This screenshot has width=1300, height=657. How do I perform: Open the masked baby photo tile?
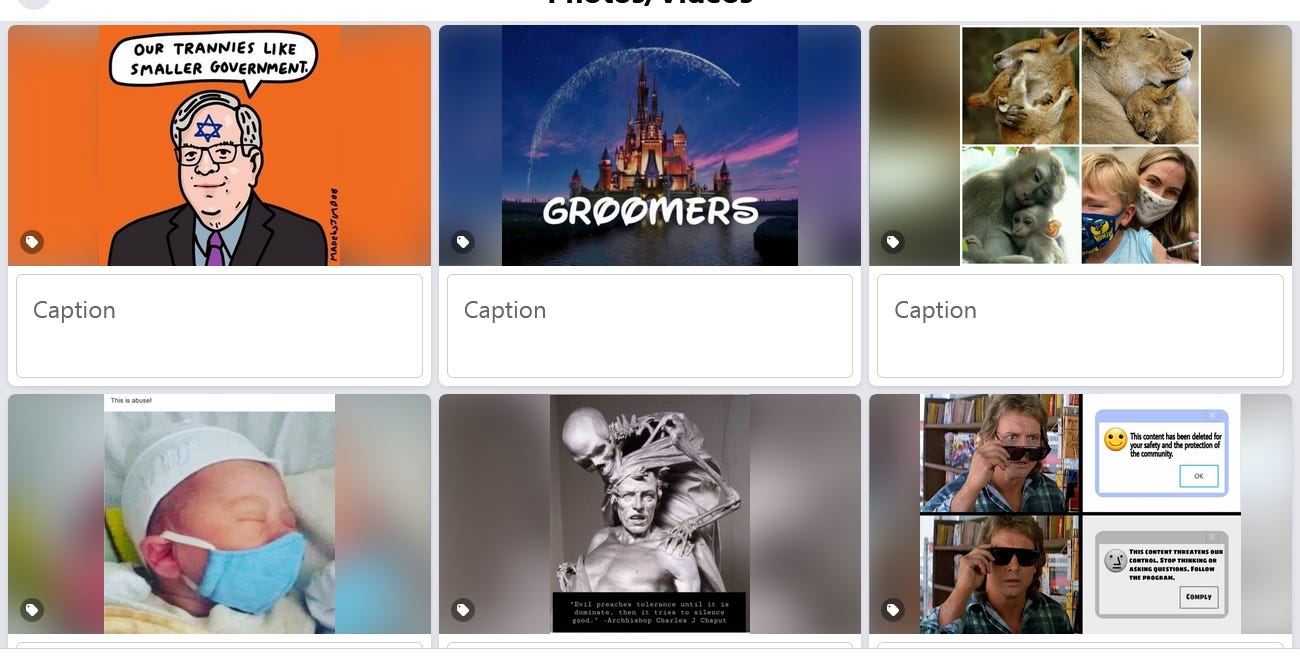219,514
